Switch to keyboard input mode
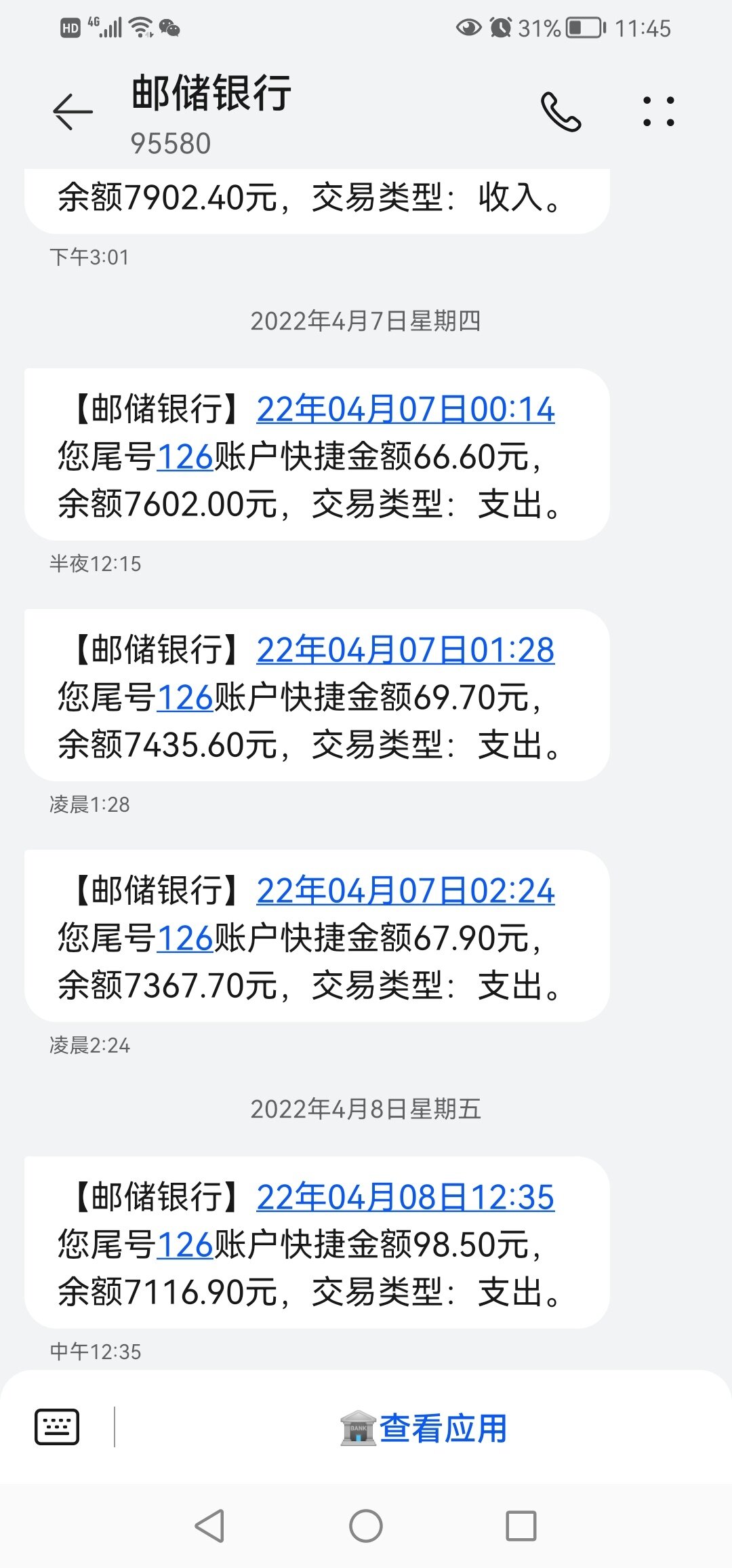The image size is (732, 1568). point(57,1427)
